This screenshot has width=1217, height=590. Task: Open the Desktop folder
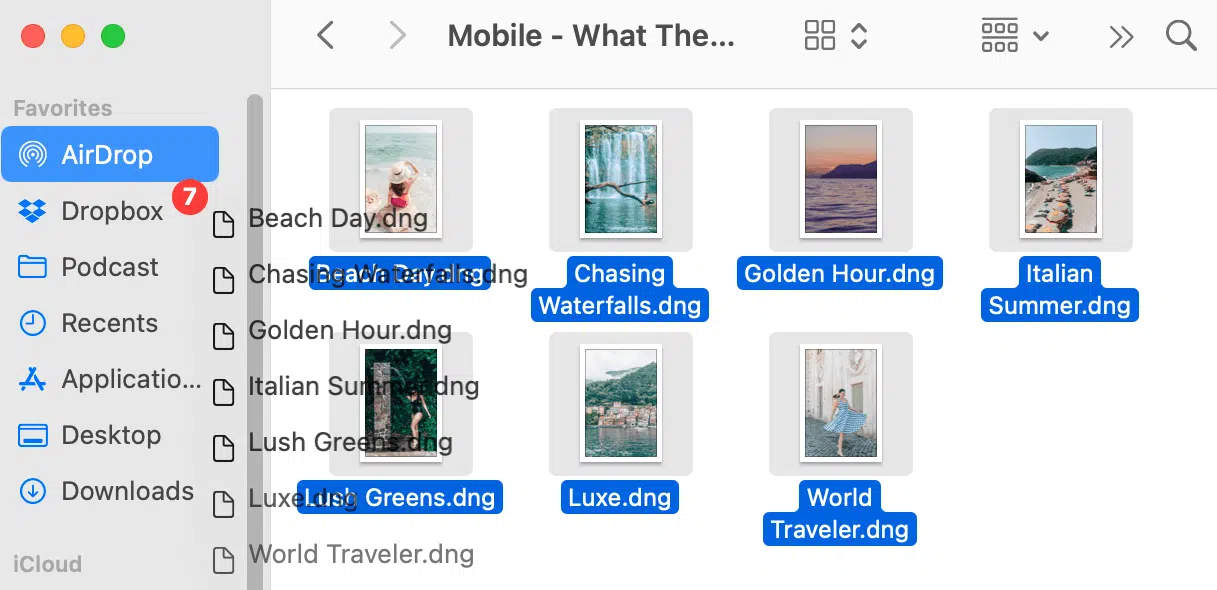click(x=110, y=435)
